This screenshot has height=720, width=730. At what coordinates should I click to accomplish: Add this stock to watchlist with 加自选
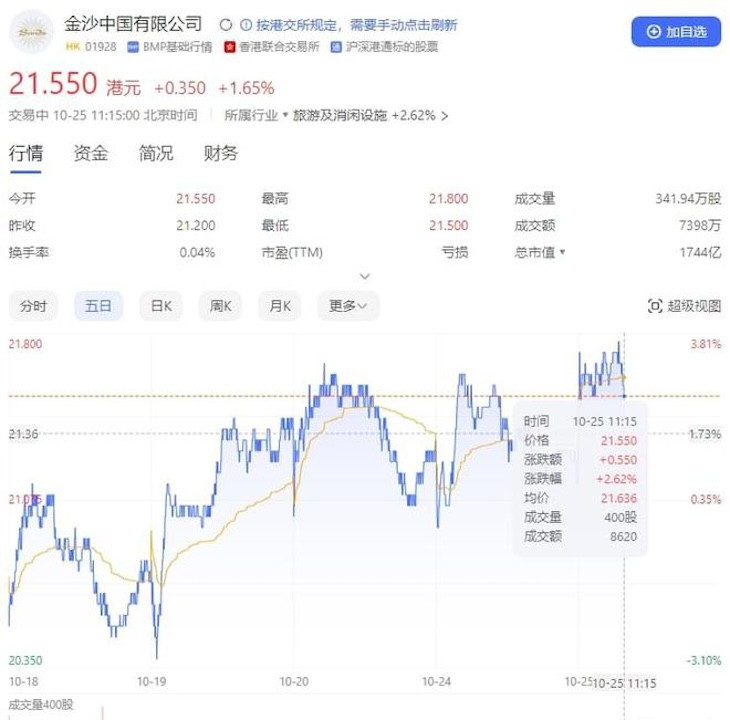676,32
